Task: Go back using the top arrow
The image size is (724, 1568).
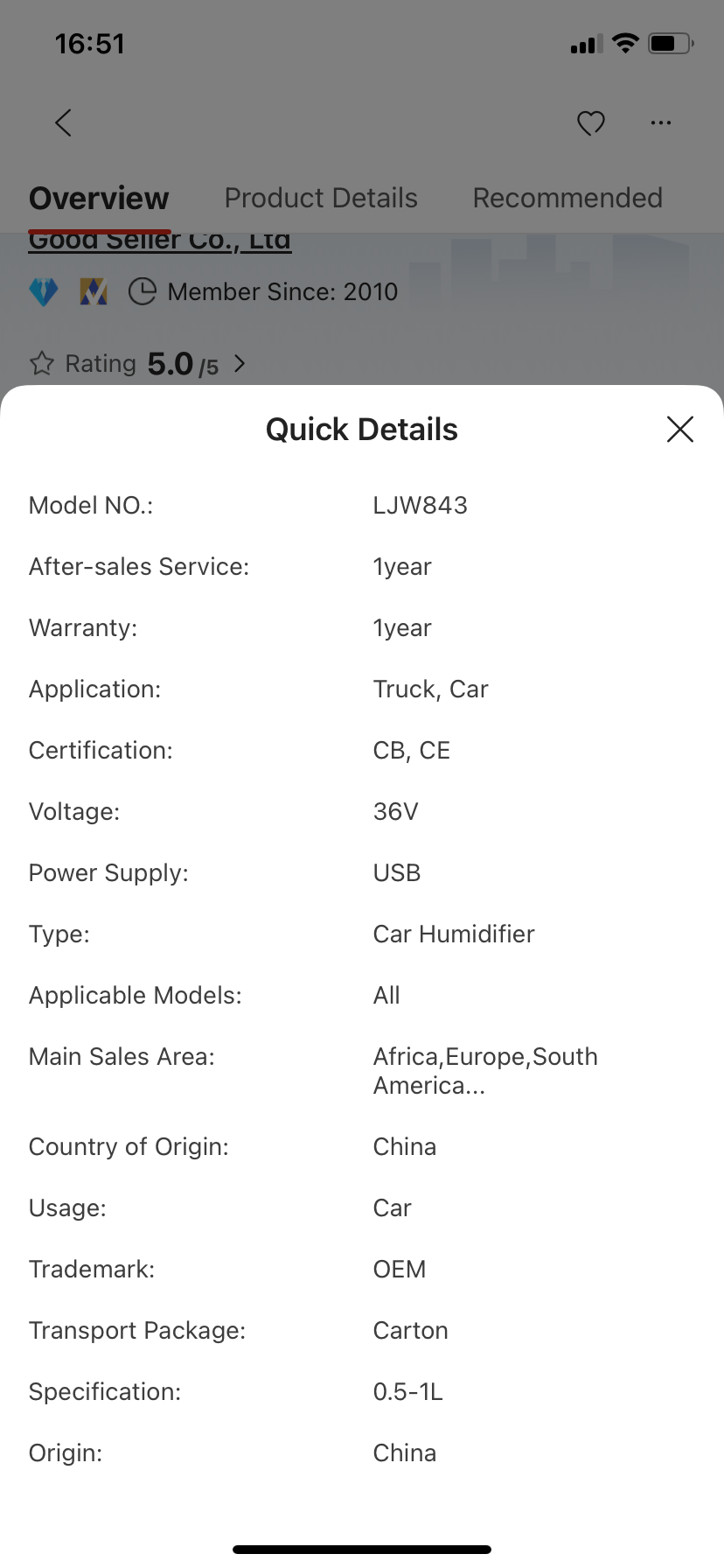Action: 64,122
